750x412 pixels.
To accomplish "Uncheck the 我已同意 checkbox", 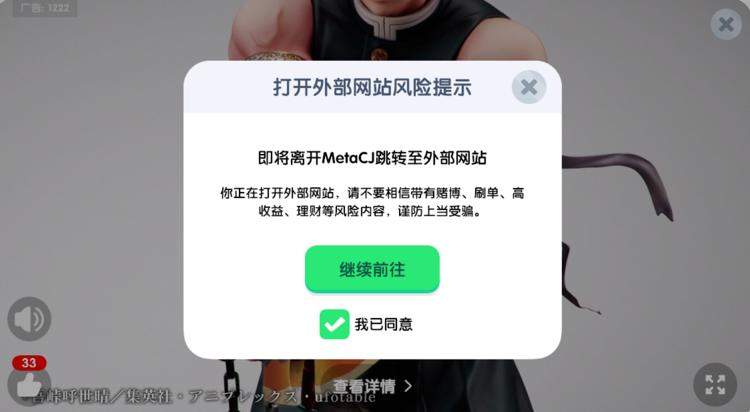I will (334, 324).
